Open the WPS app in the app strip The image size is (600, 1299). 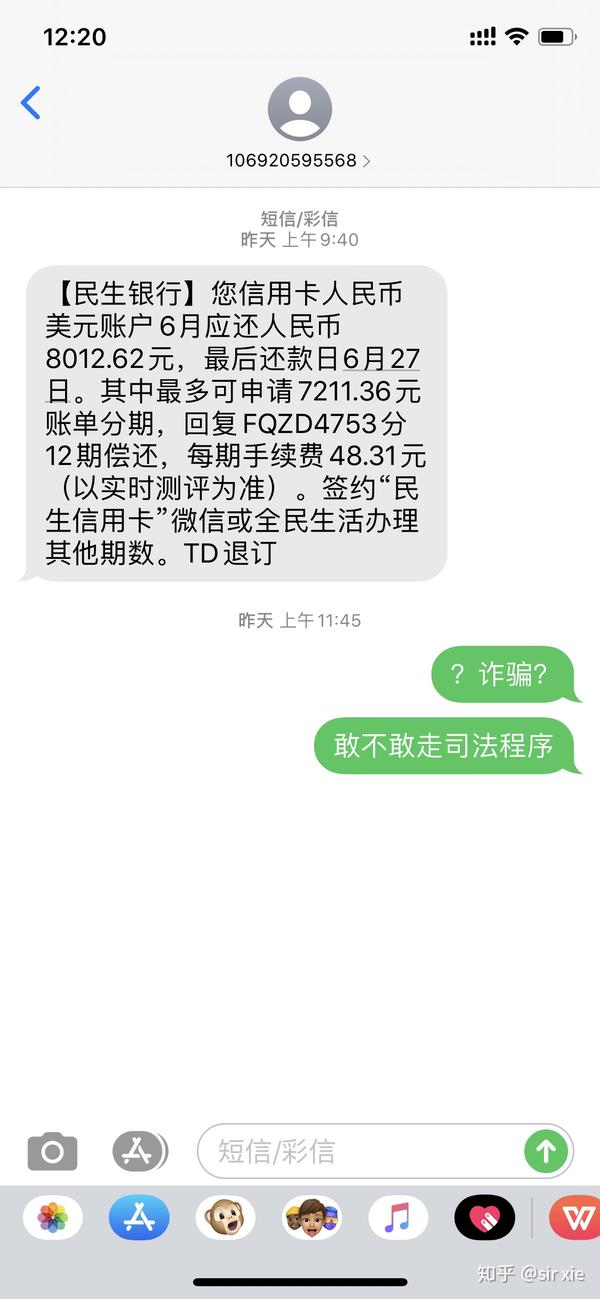pyautogui.click(x=575, y=1218)
